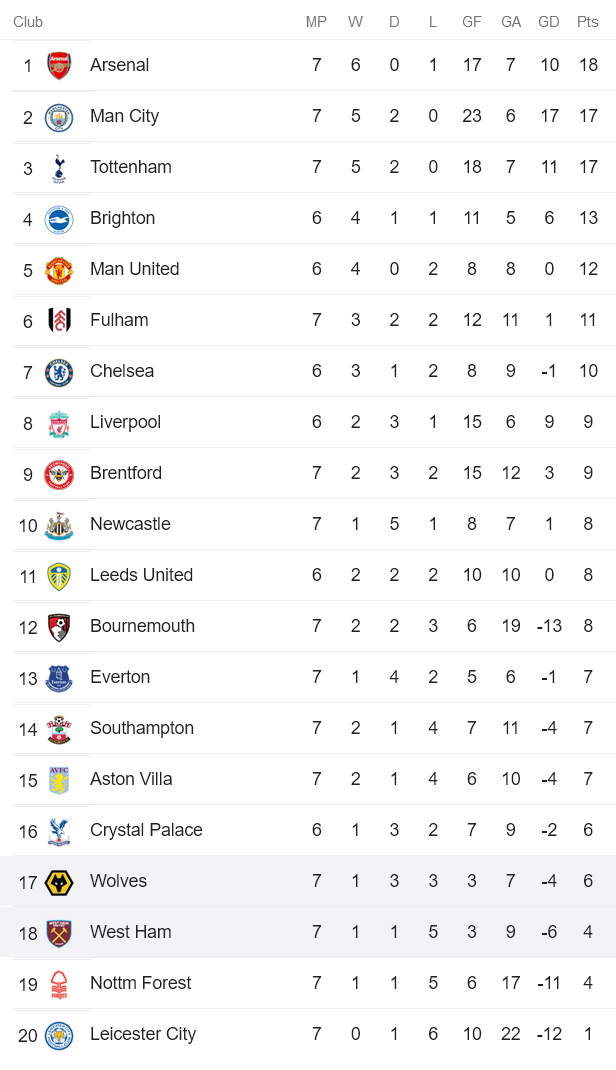Tap the Nottm Forest row
Screen dimensions: 616x1070
(140, 983)
